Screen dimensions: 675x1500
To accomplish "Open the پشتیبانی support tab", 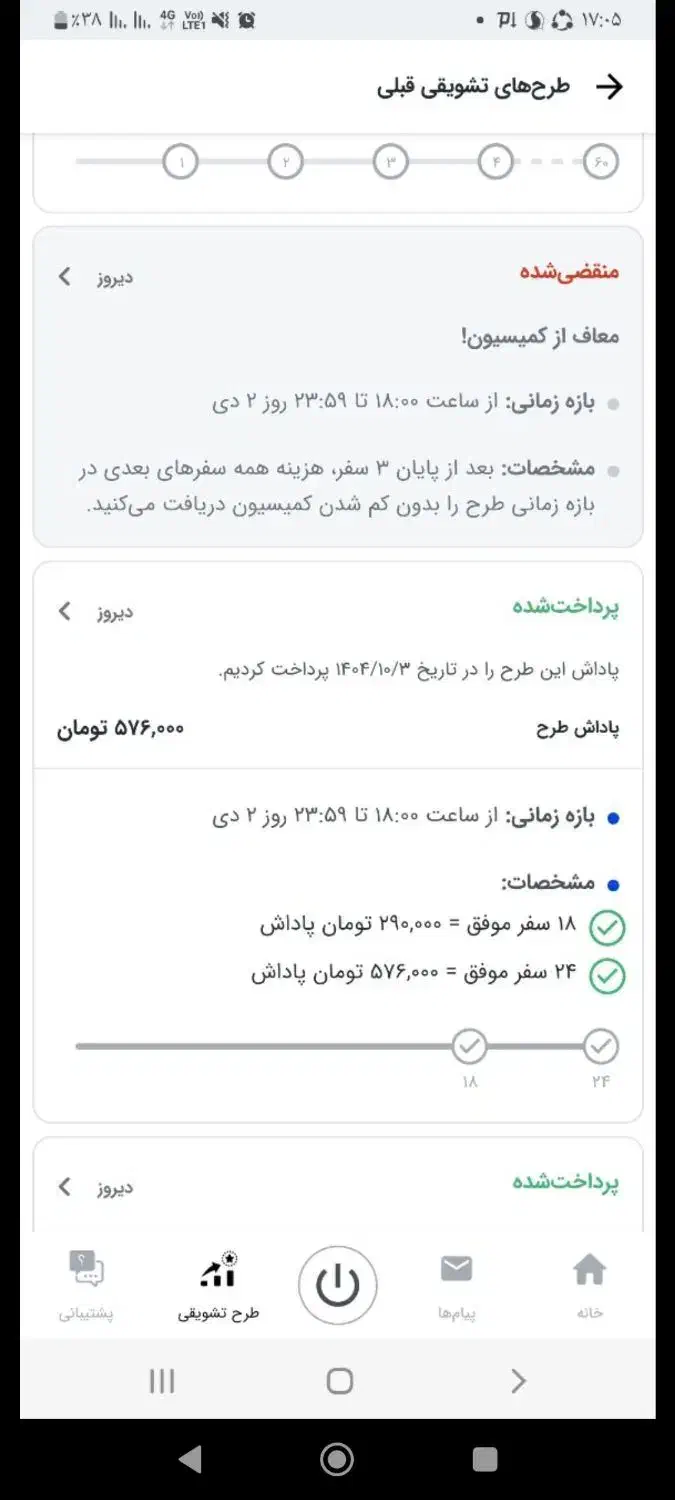I will pos(86,1286).
